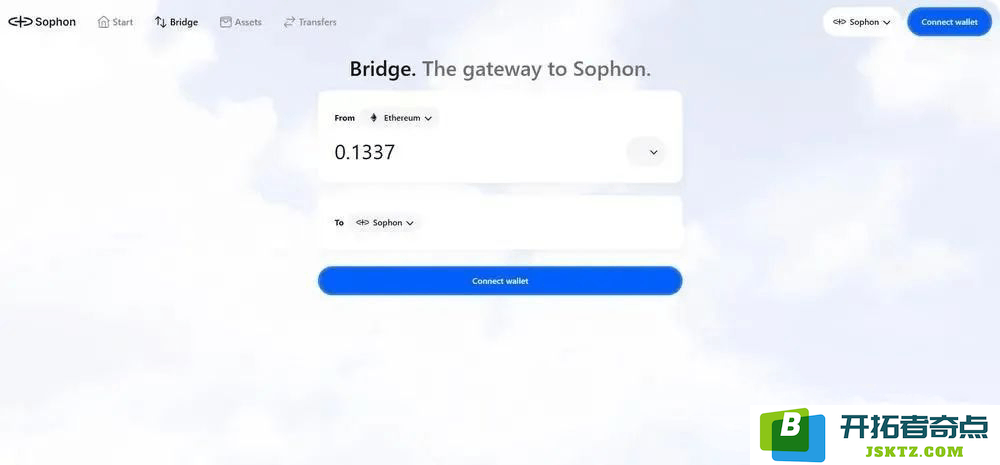Tap the top-right Connect wallet button

click(949, 22)
